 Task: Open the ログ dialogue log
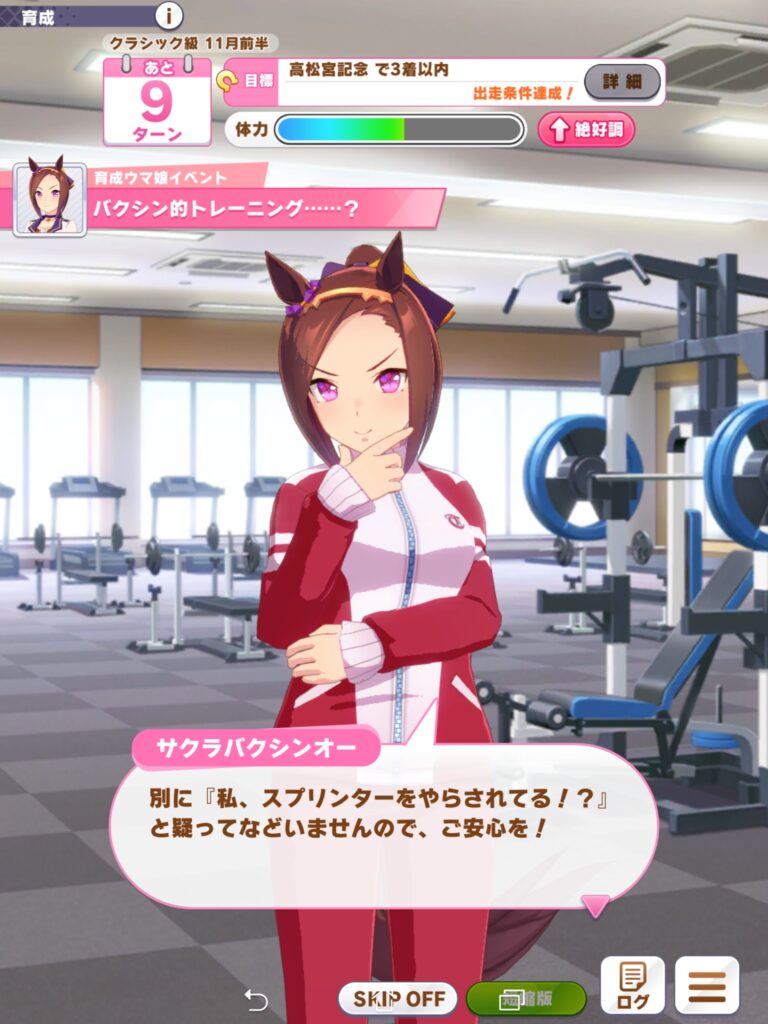coord(632,985)
